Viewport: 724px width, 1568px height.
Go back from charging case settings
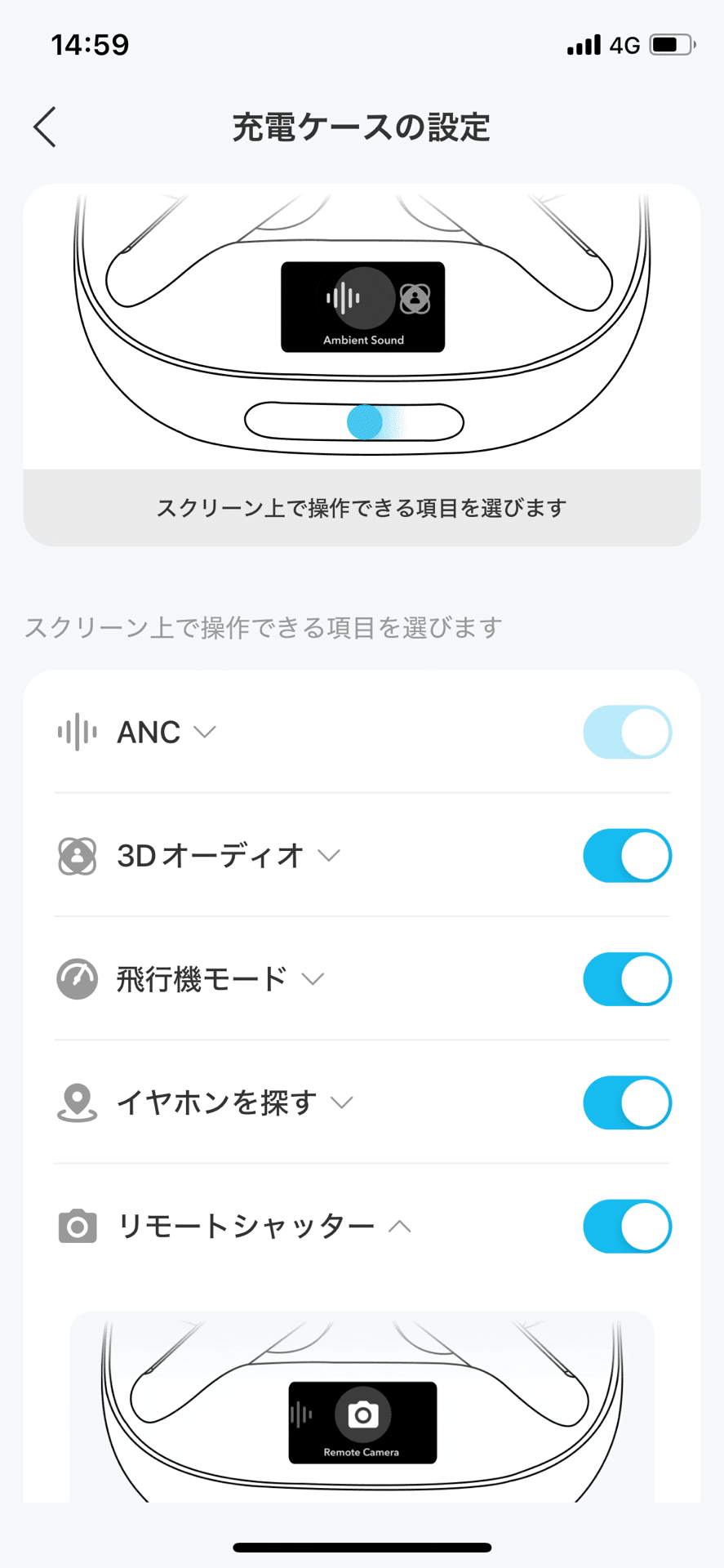point(46,127)
